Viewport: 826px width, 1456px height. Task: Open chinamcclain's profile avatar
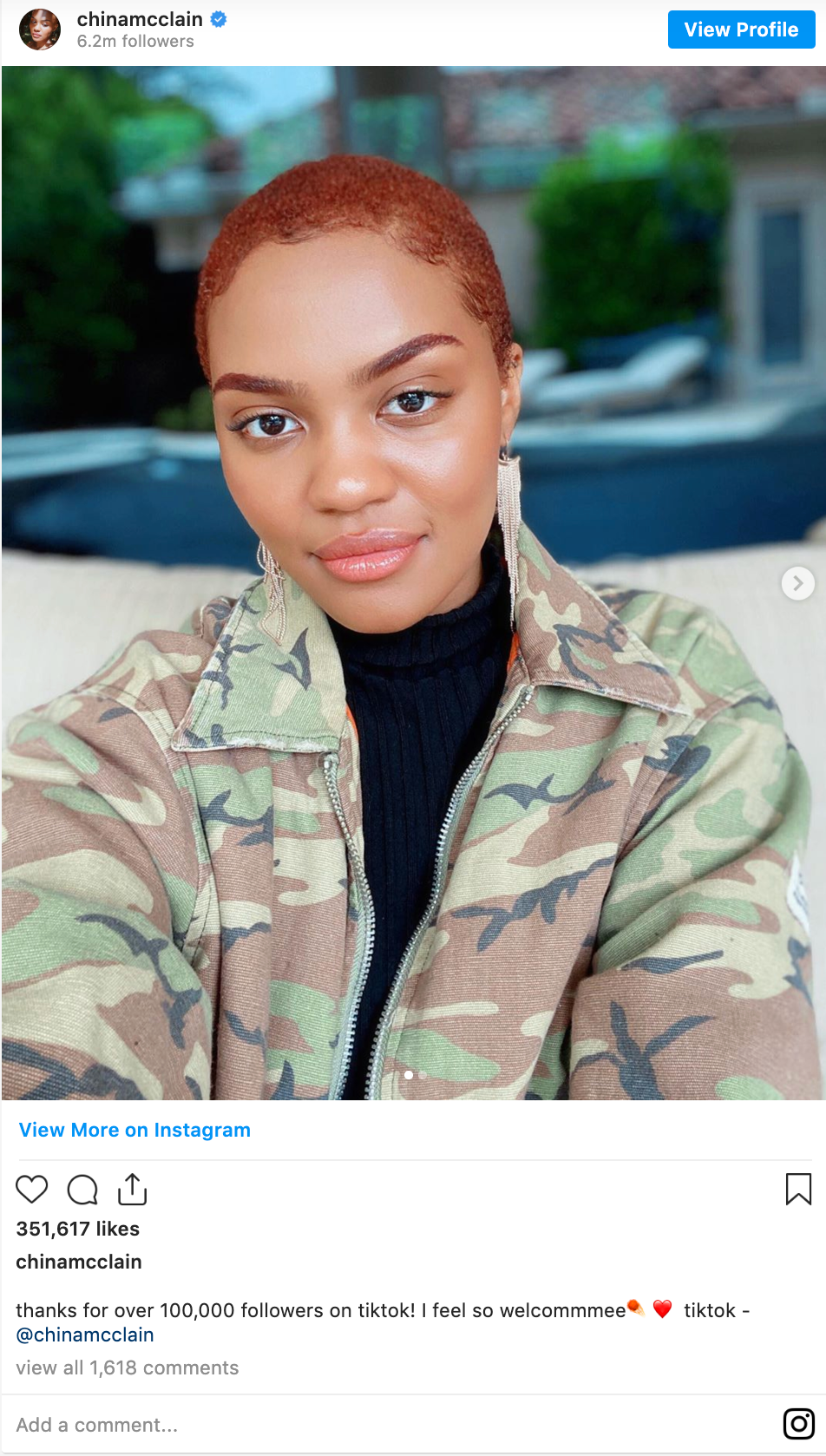[40, 30]
